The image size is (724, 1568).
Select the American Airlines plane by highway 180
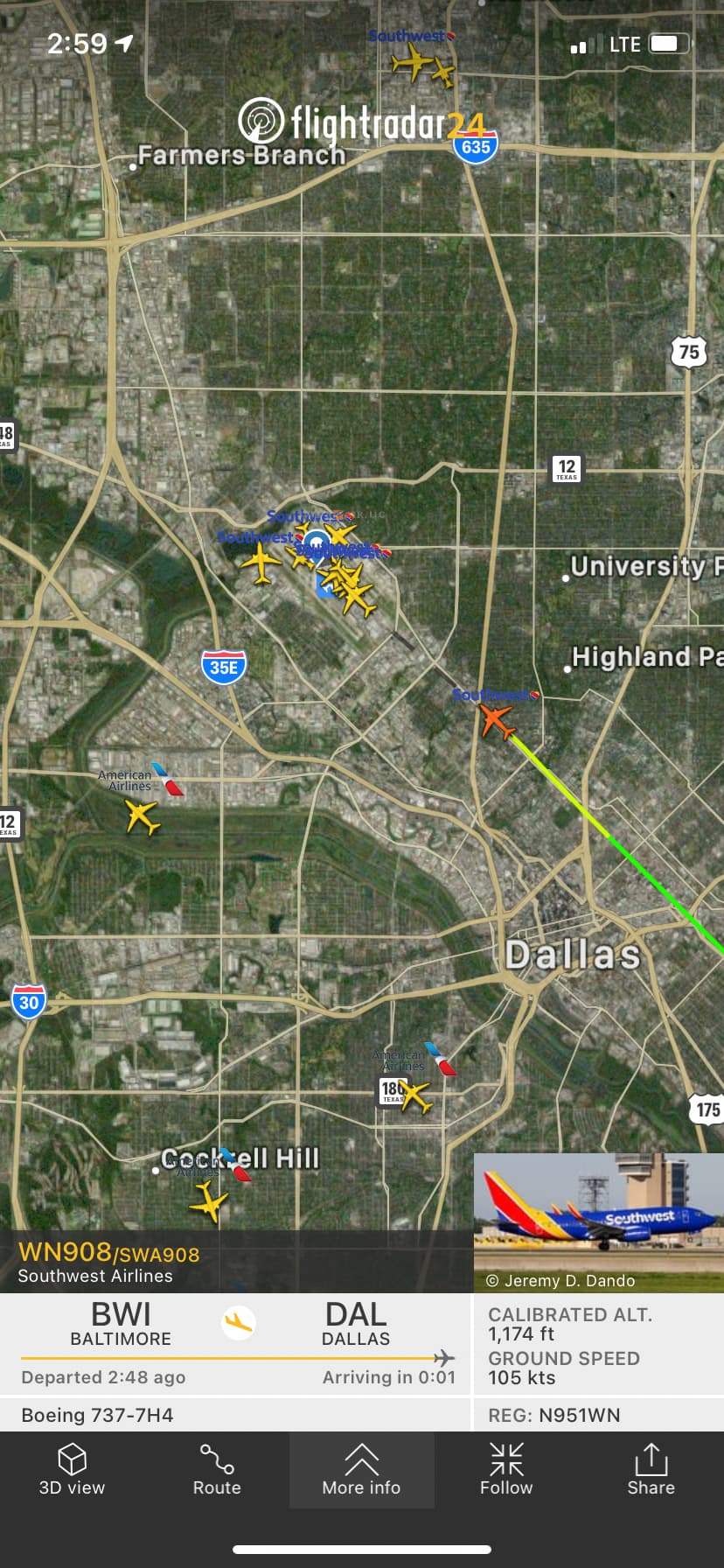click(416, 1095)
